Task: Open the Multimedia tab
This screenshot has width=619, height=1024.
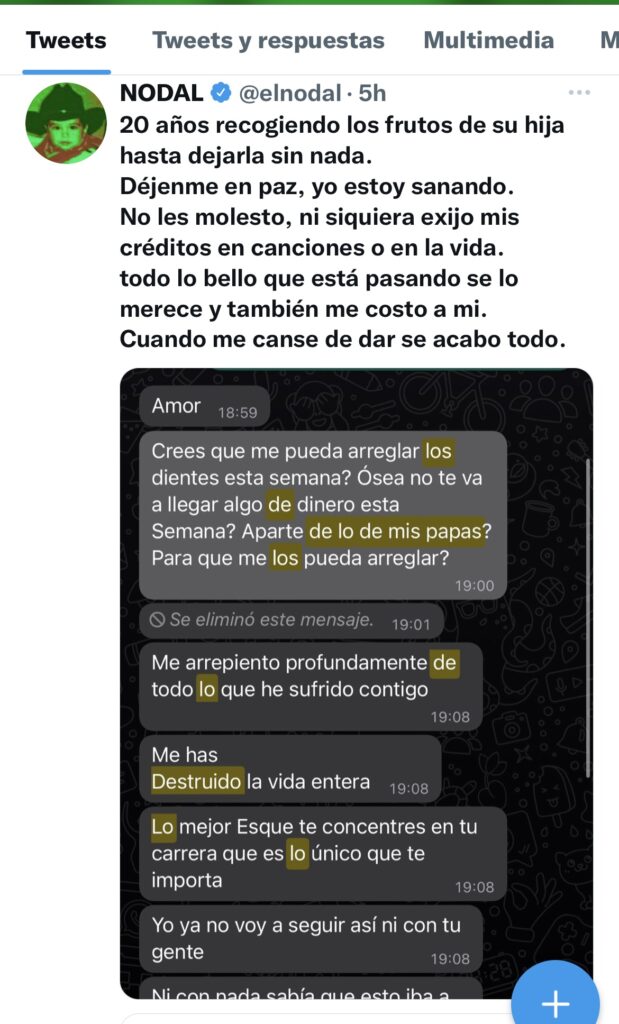Action: pyautogui.click(x=488, y=41)
